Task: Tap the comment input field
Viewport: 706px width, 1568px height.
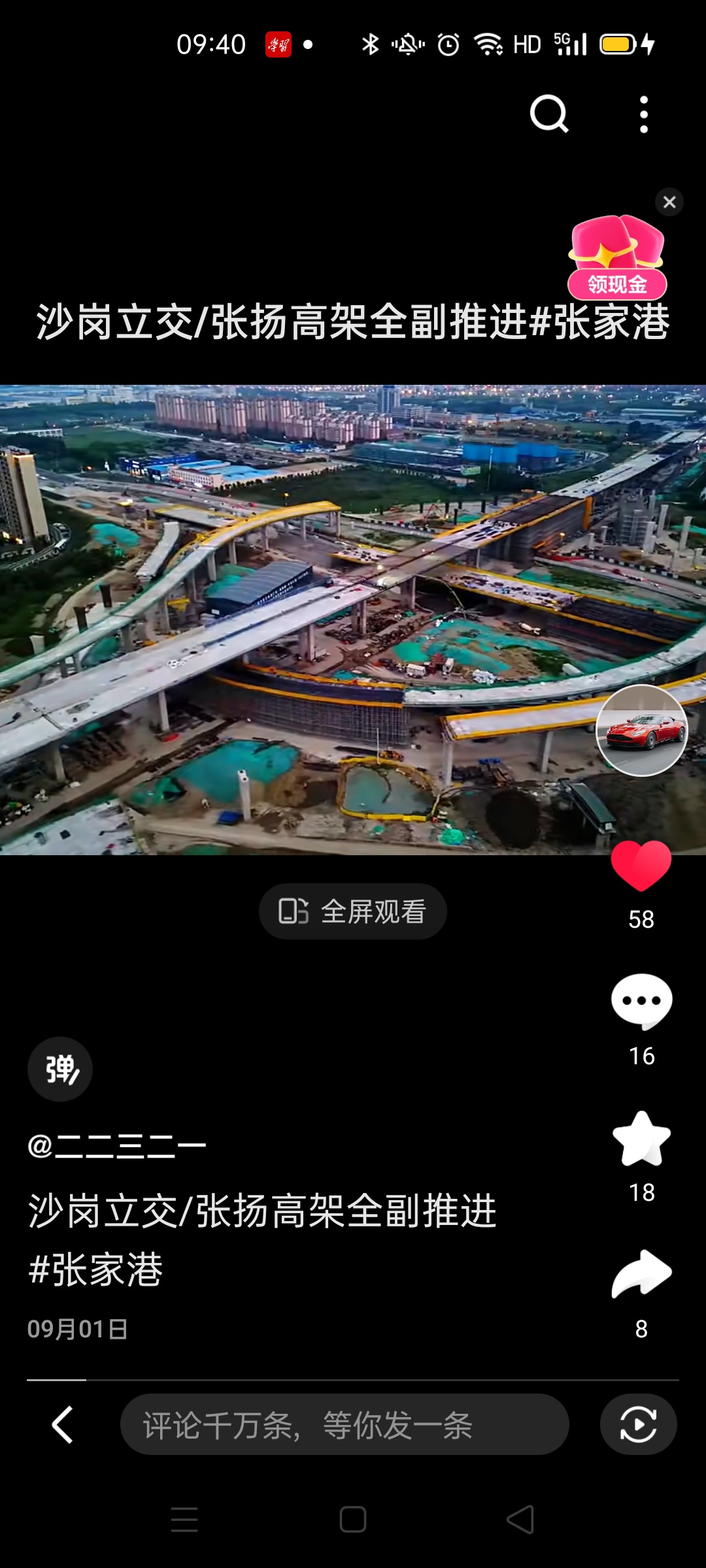Action: [345, 1424]
